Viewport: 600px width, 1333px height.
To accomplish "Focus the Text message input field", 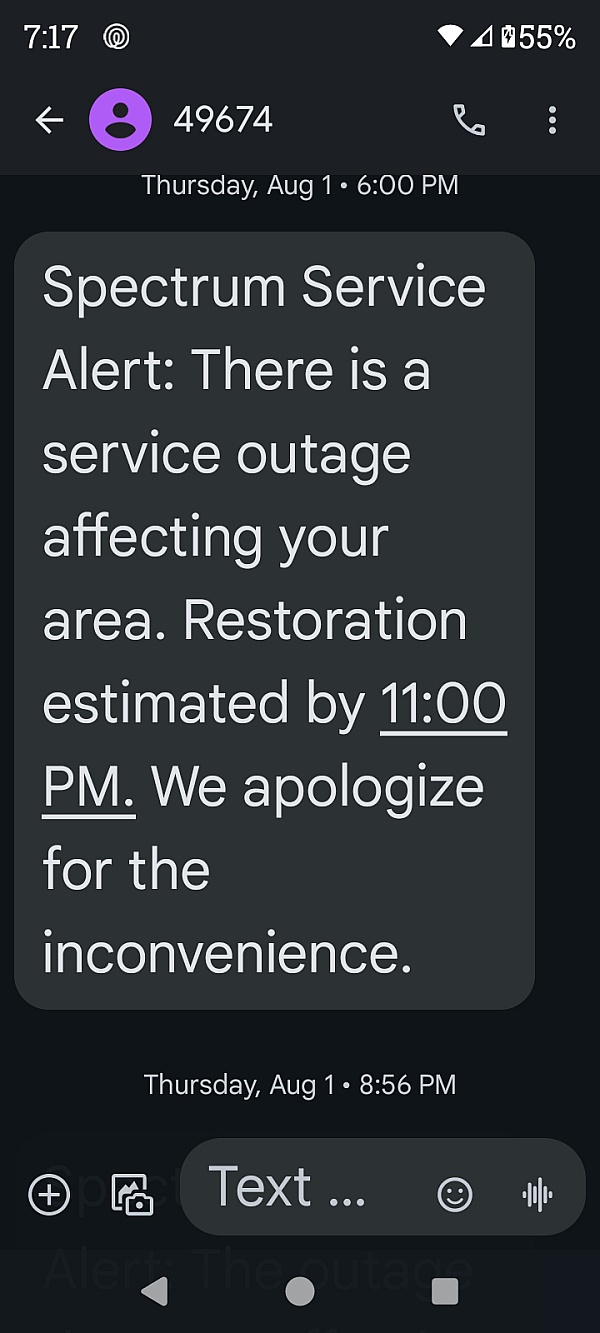I will tap(300, 1188).
